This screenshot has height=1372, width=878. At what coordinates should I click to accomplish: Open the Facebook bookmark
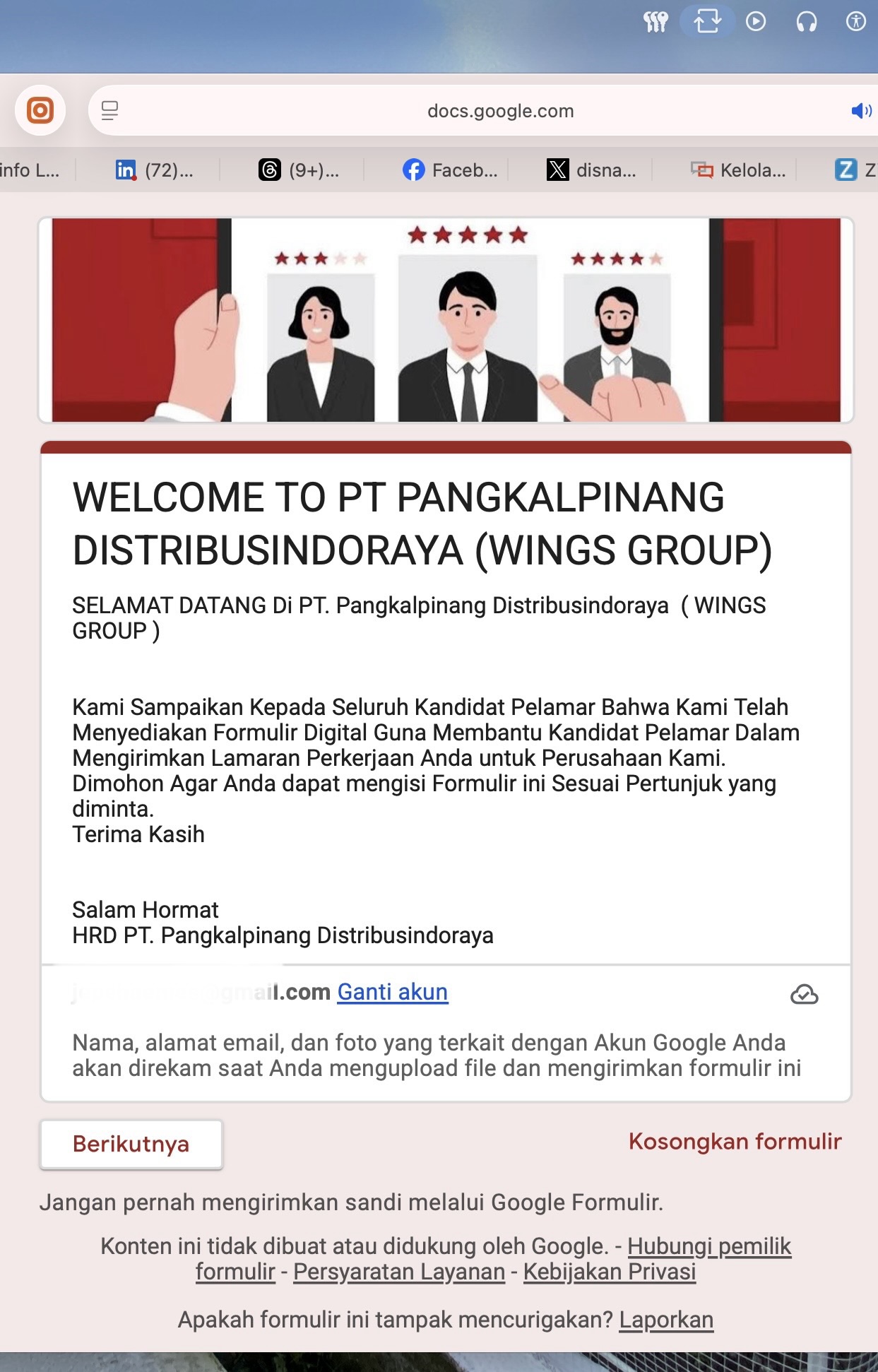[450, 170]
